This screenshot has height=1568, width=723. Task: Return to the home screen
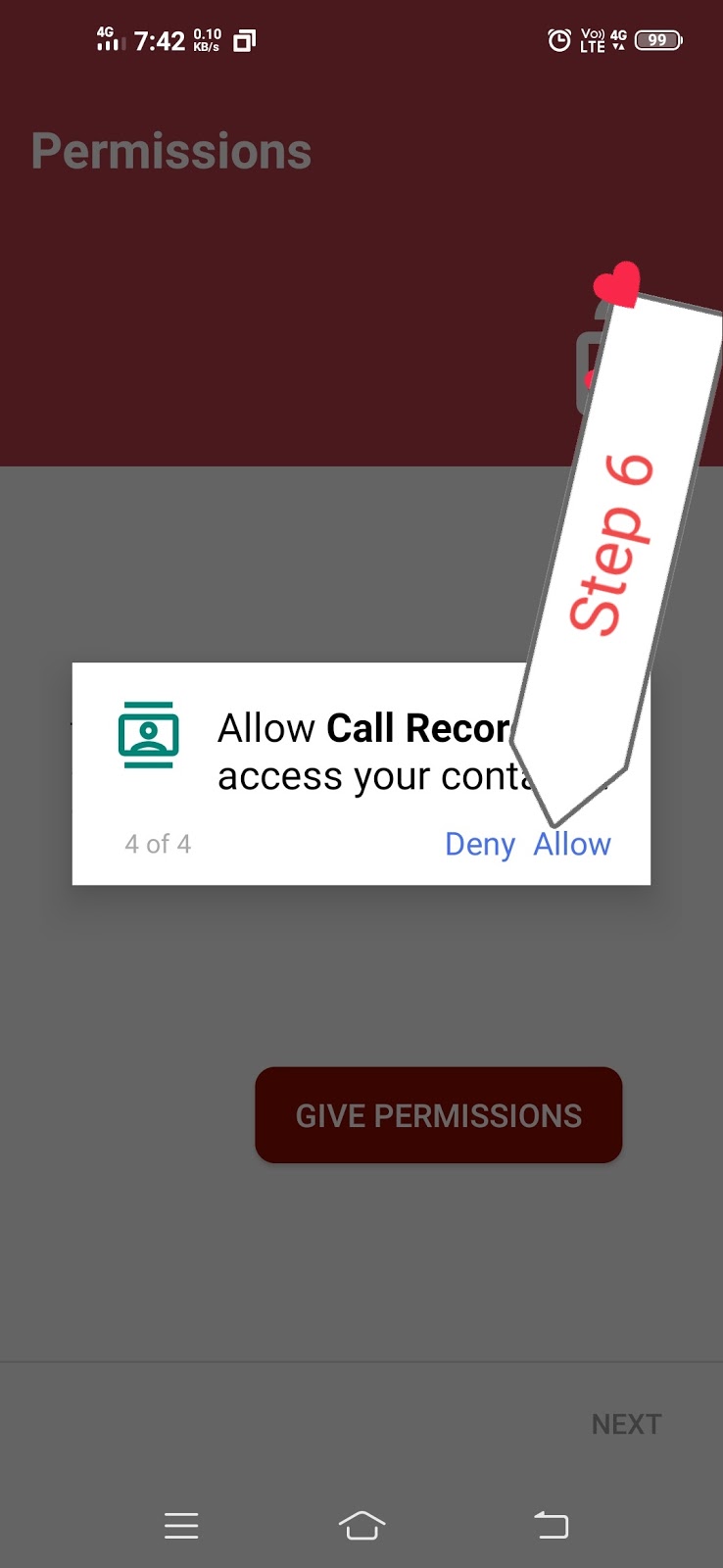361,1525
